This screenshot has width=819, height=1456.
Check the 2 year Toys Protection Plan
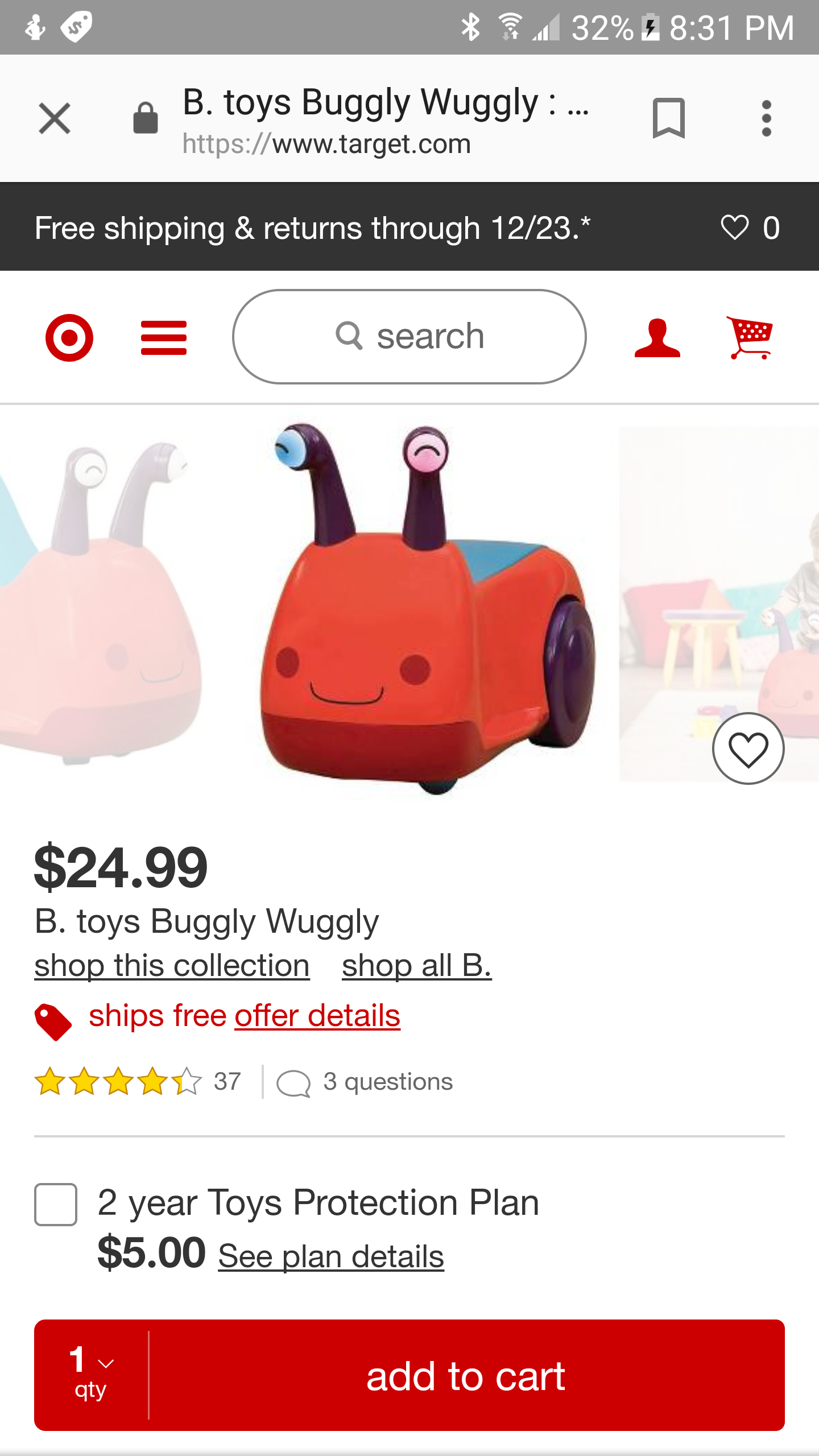[56, 1204]
